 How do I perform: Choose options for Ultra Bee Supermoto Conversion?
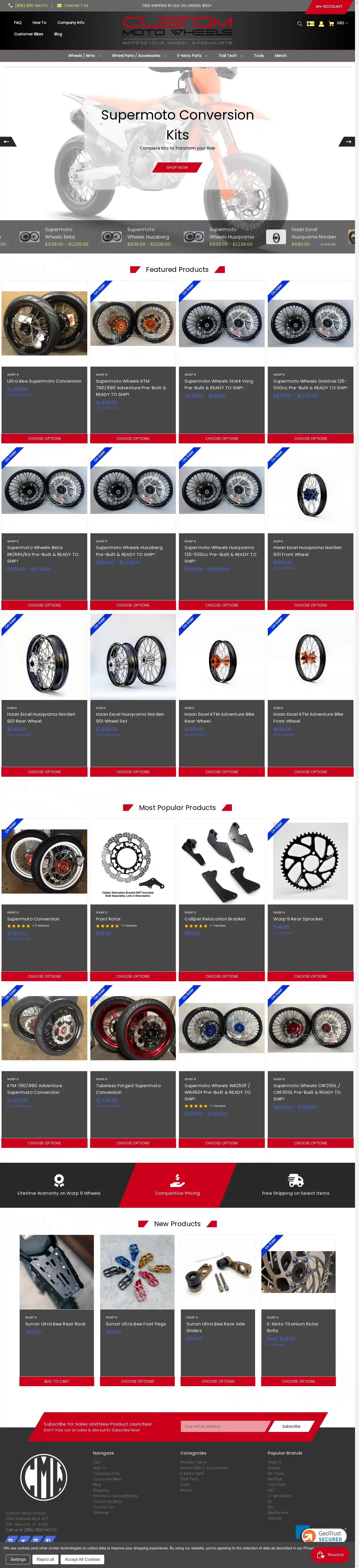coord(44,438)
